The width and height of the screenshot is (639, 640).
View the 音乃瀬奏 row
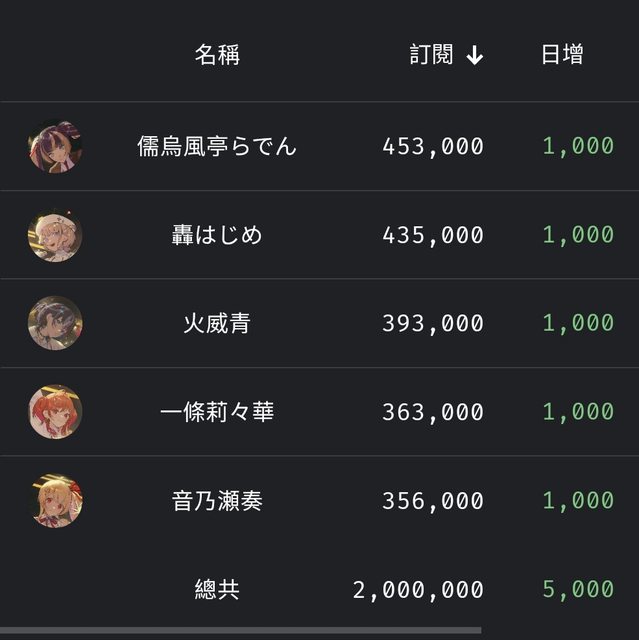click(x=217, y=501)
